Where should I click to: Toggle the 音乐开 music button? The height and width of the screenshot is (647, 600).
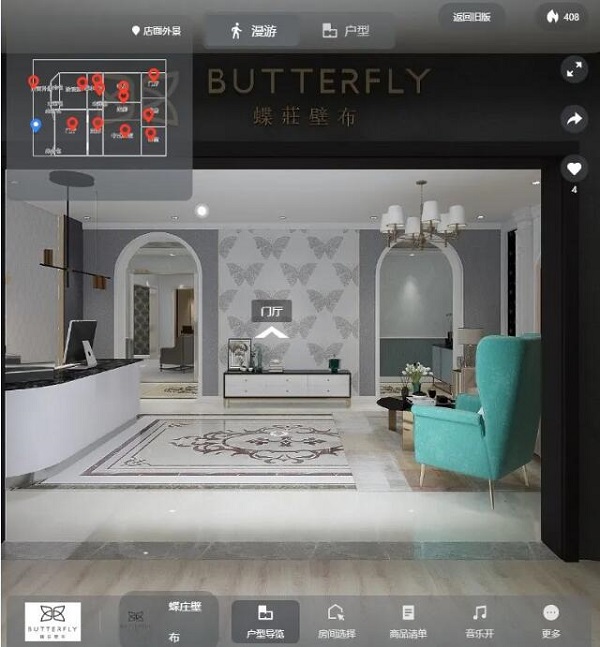480,621
